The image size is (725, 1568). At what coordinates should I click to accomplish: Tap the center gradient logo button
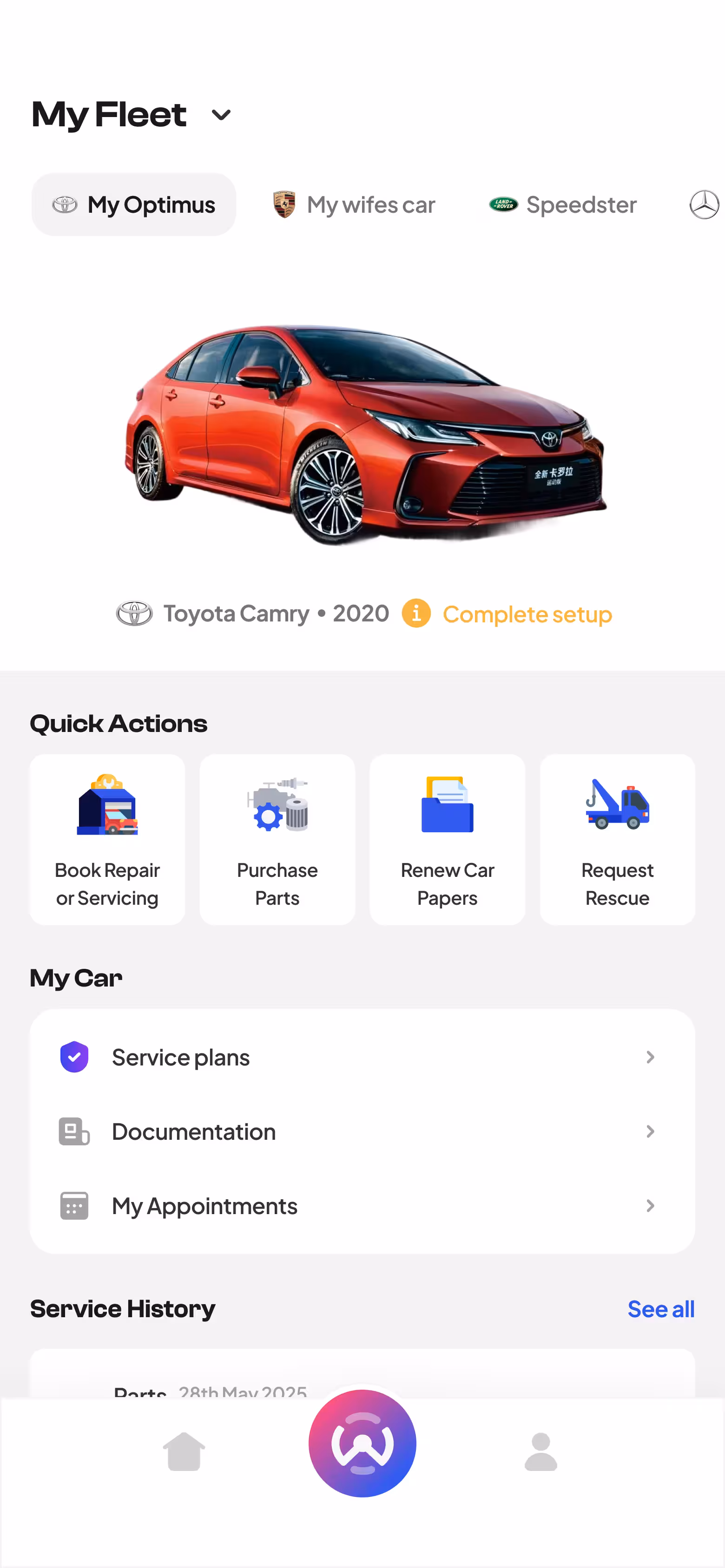362,1443
